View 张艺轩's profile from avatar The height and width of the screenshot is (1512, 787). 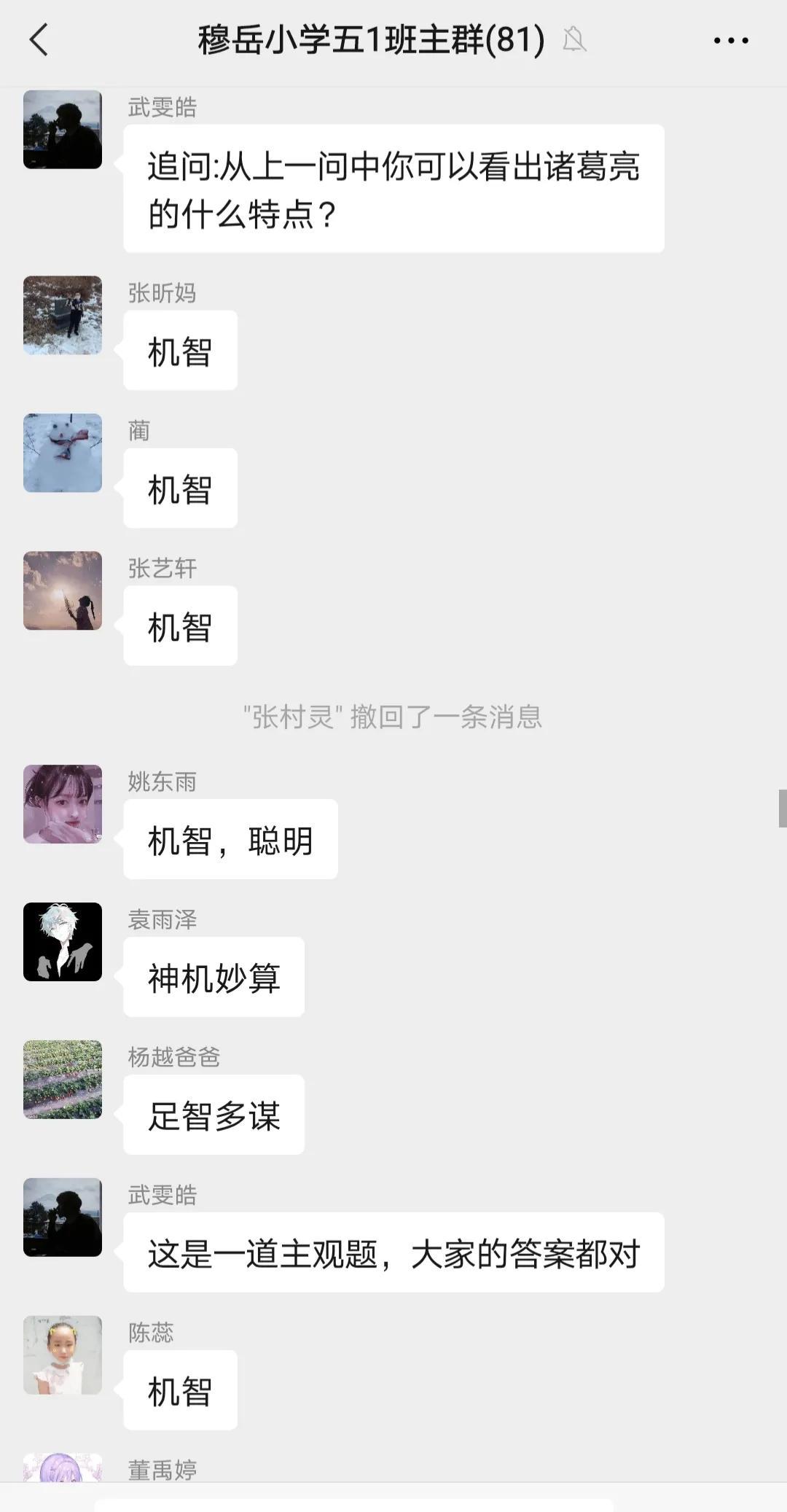(x=63, y=591)
